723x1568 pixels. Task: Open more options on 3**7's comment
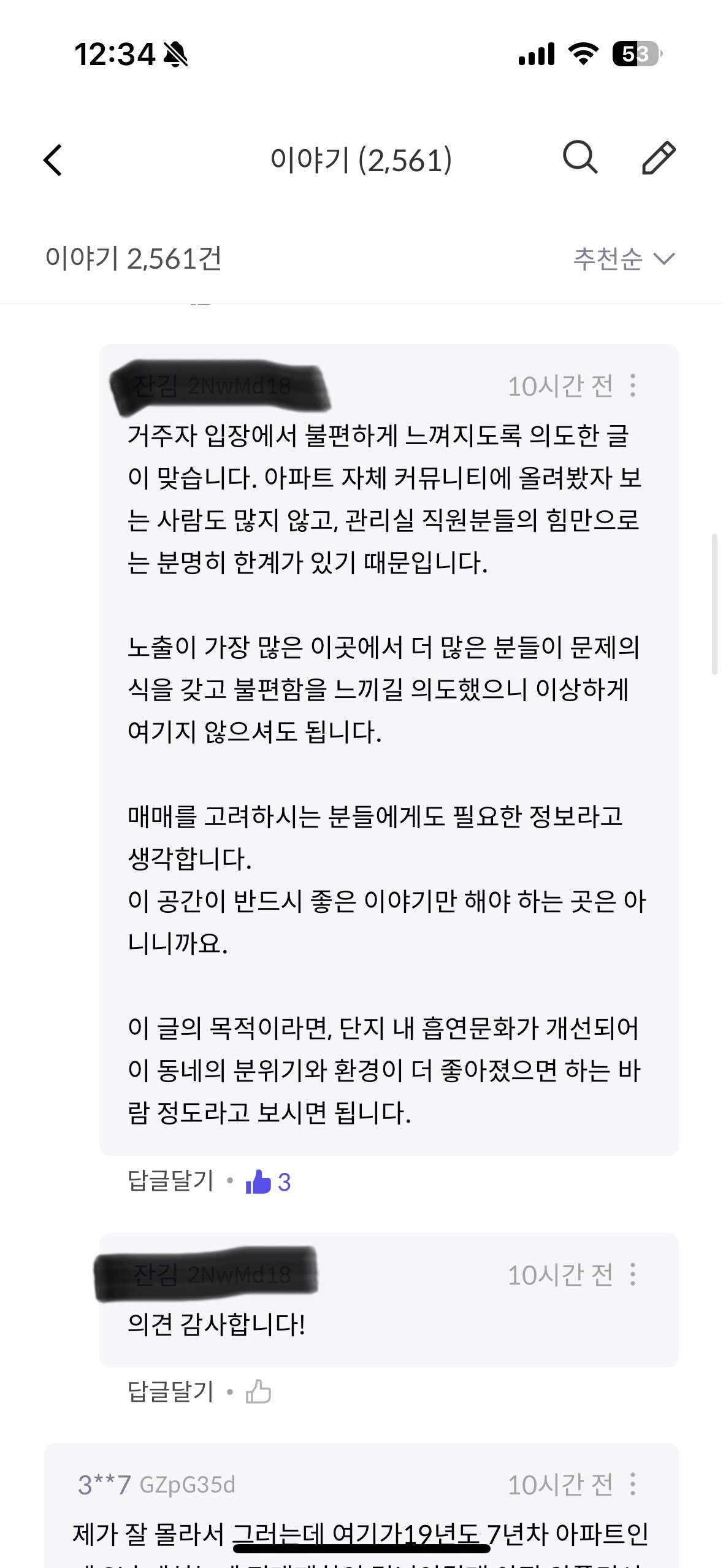pyautogui.click(x=633, y=1485)
